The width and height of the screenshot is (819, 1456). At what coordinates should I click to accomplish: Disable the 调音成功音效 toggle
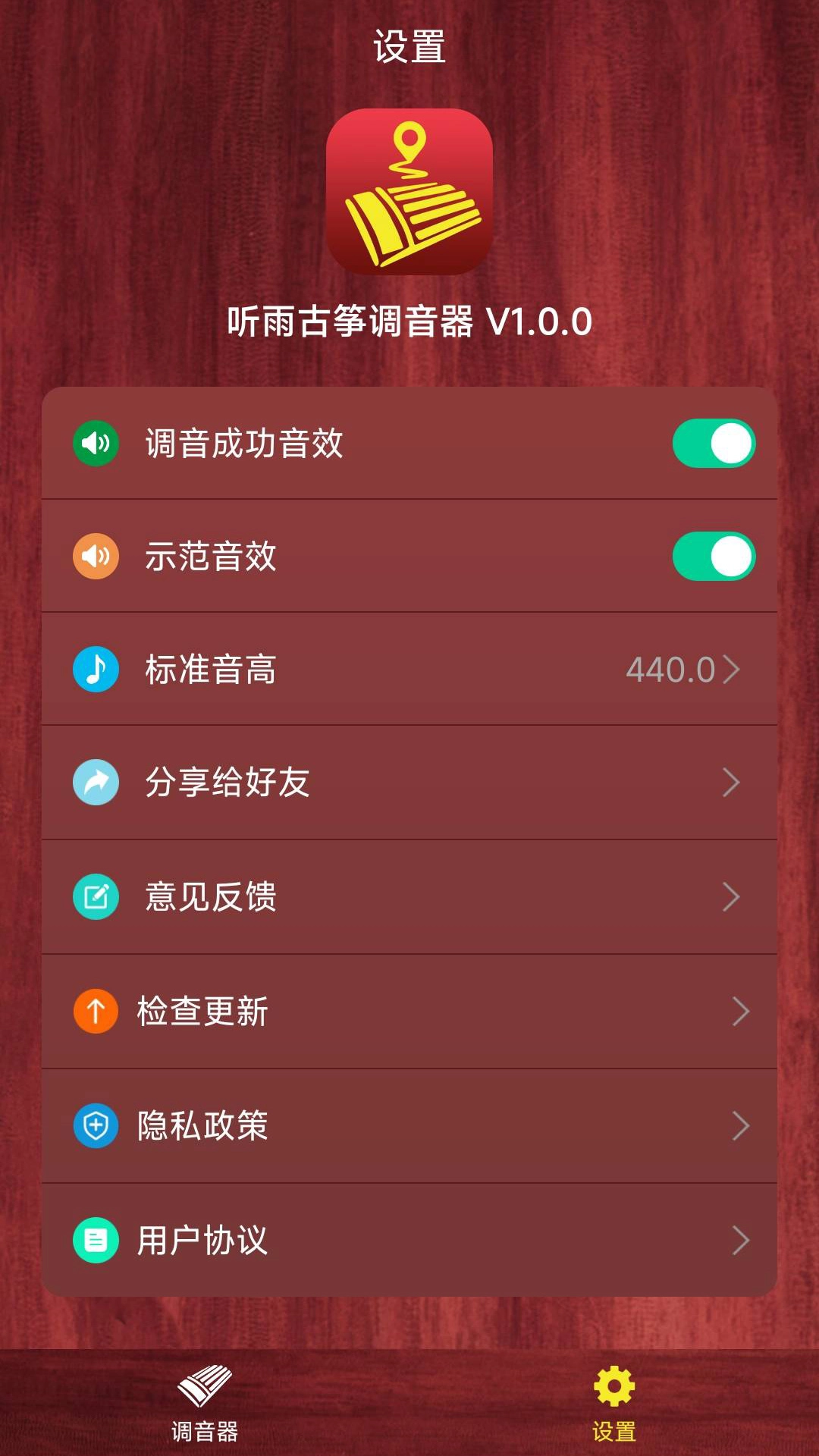point(714,444)
